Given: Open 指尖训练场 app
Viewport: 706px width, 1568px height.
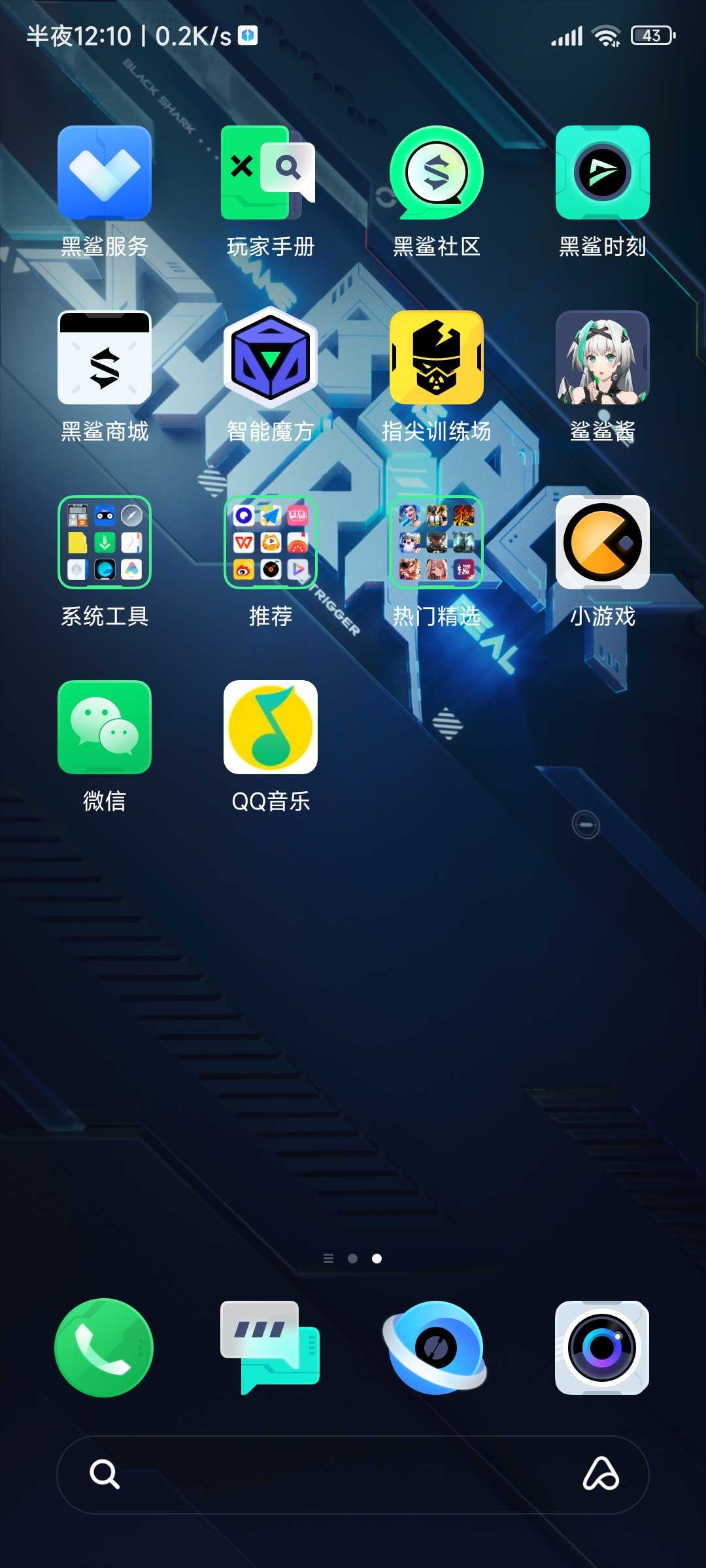Looking at the screenshot, I should tap(436, 357).
